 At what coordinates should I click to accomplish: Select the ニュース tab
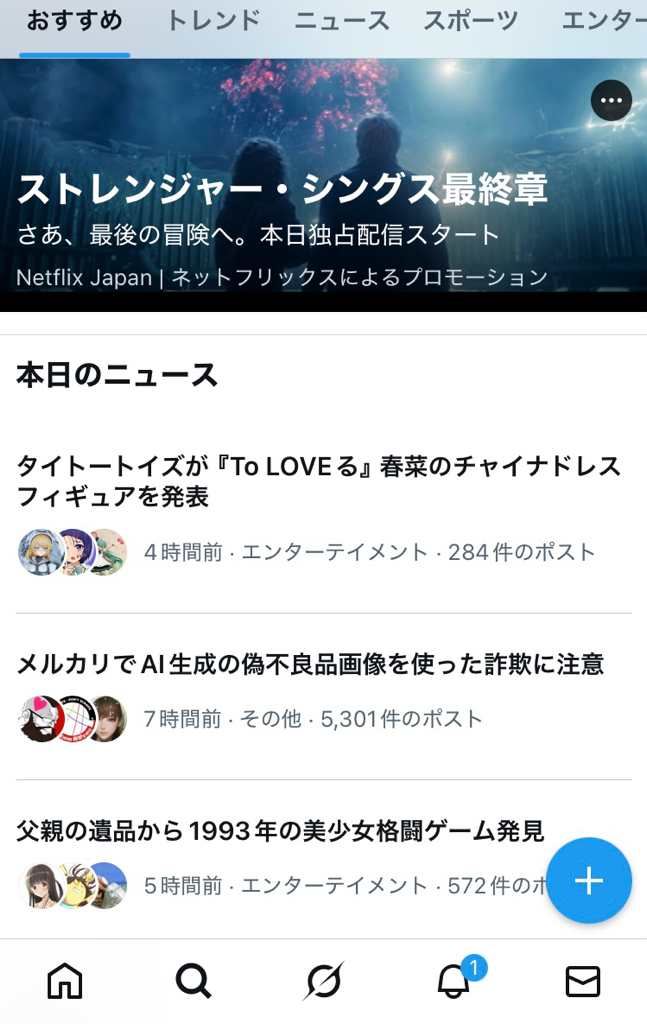pos(342,20)
